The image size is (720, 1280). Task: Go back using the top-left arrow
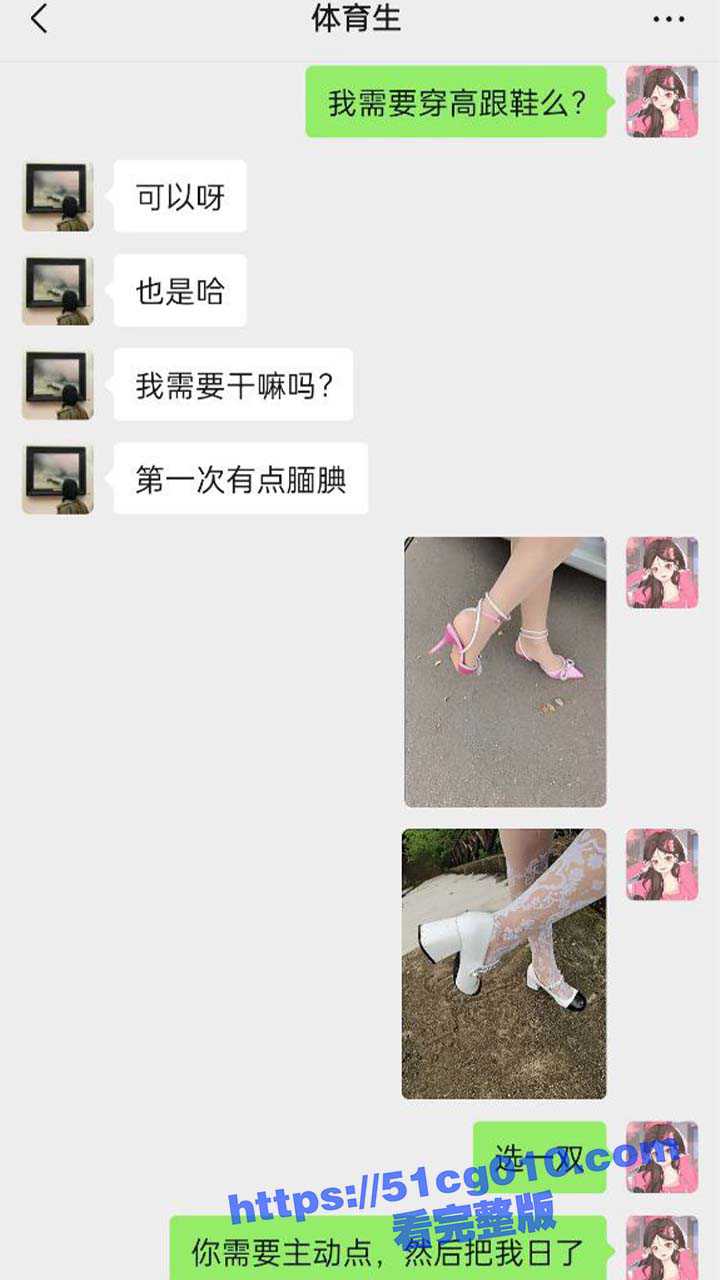[x=39, y=19]
